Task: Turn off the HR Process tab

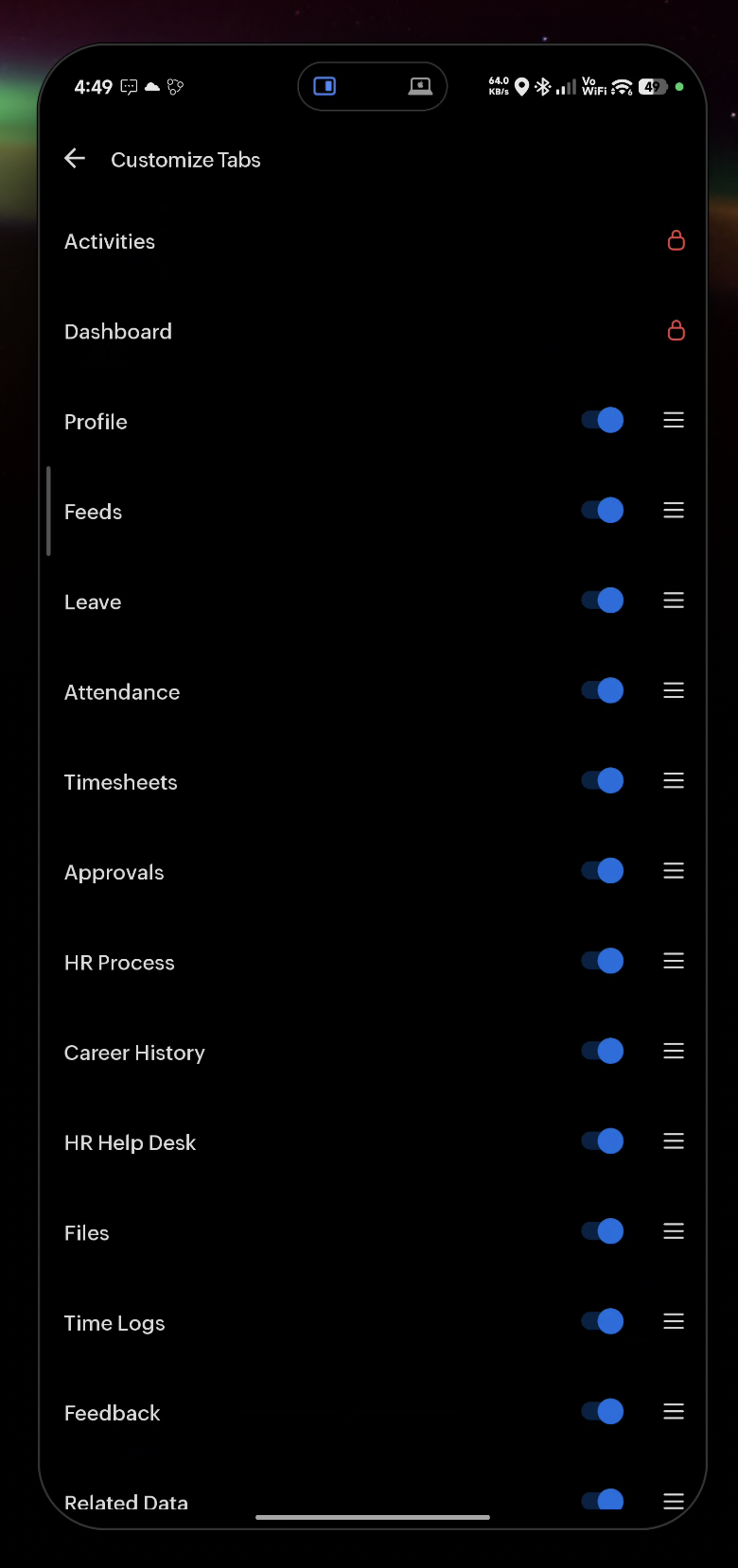Action: pos(603,961)
